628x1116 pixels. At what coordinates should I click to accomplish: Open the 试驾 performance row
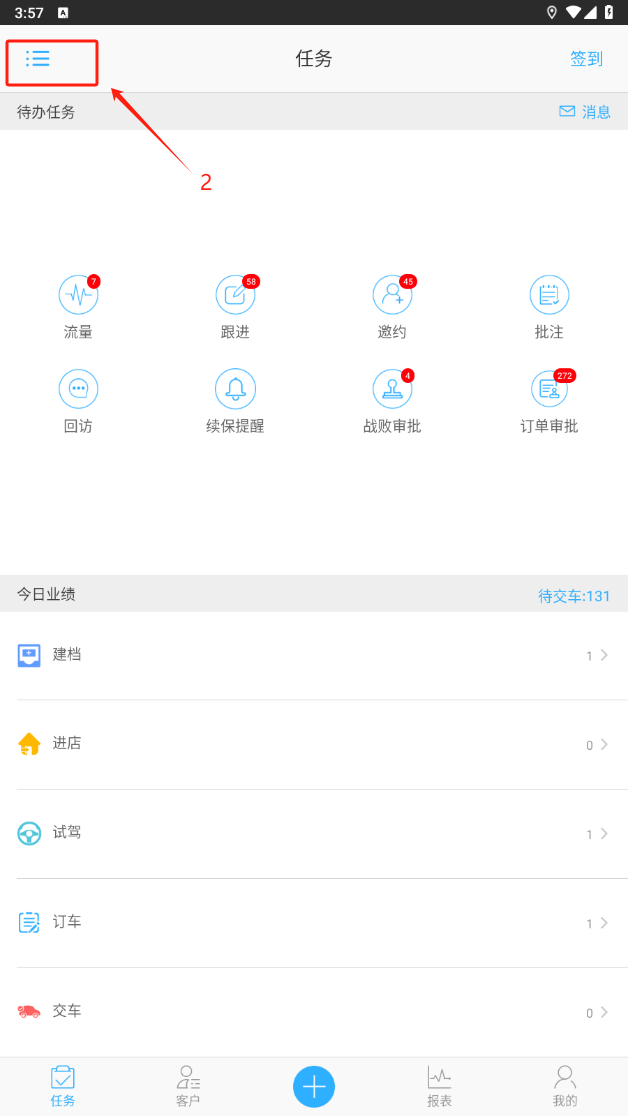(x=314, y=834)
